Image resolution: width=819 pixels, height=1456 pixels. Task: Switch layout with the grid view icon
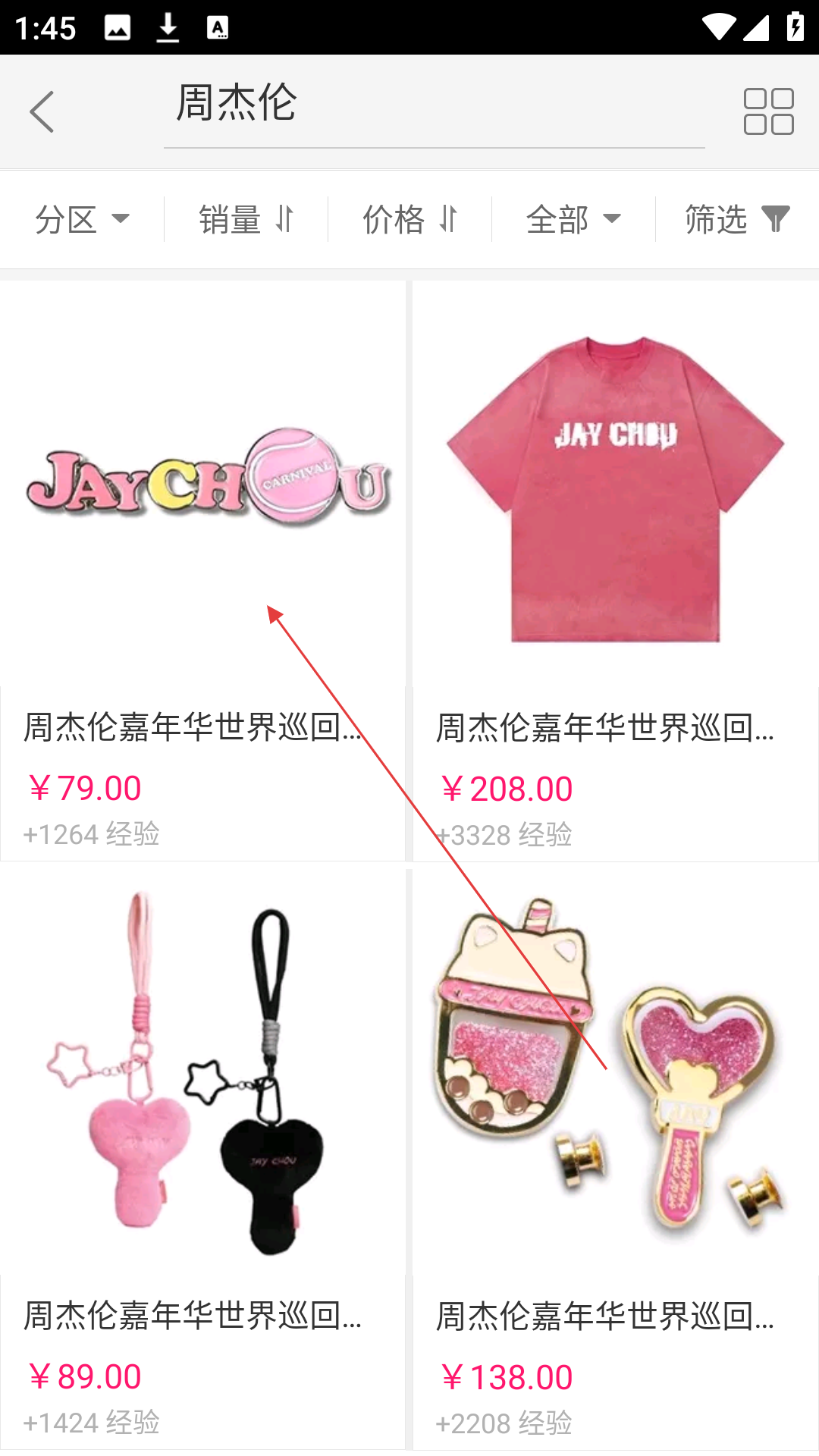(x=768, y=111)
